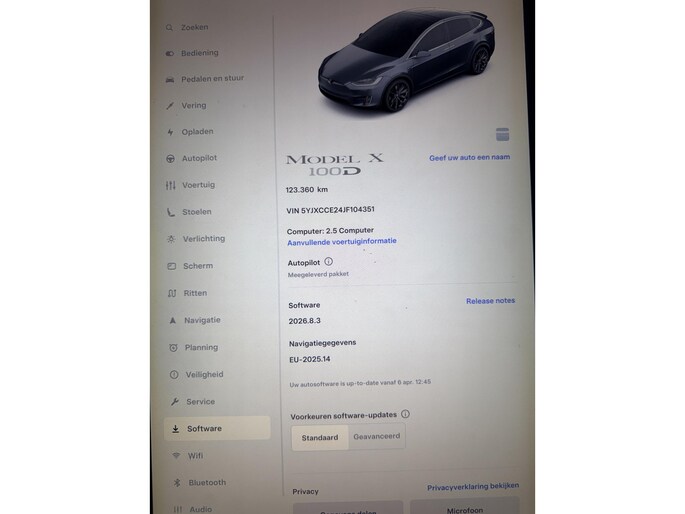Open Aanvullende voertuiginformatie link
Screen dimensions: 685x514
[x=342, y=241]
